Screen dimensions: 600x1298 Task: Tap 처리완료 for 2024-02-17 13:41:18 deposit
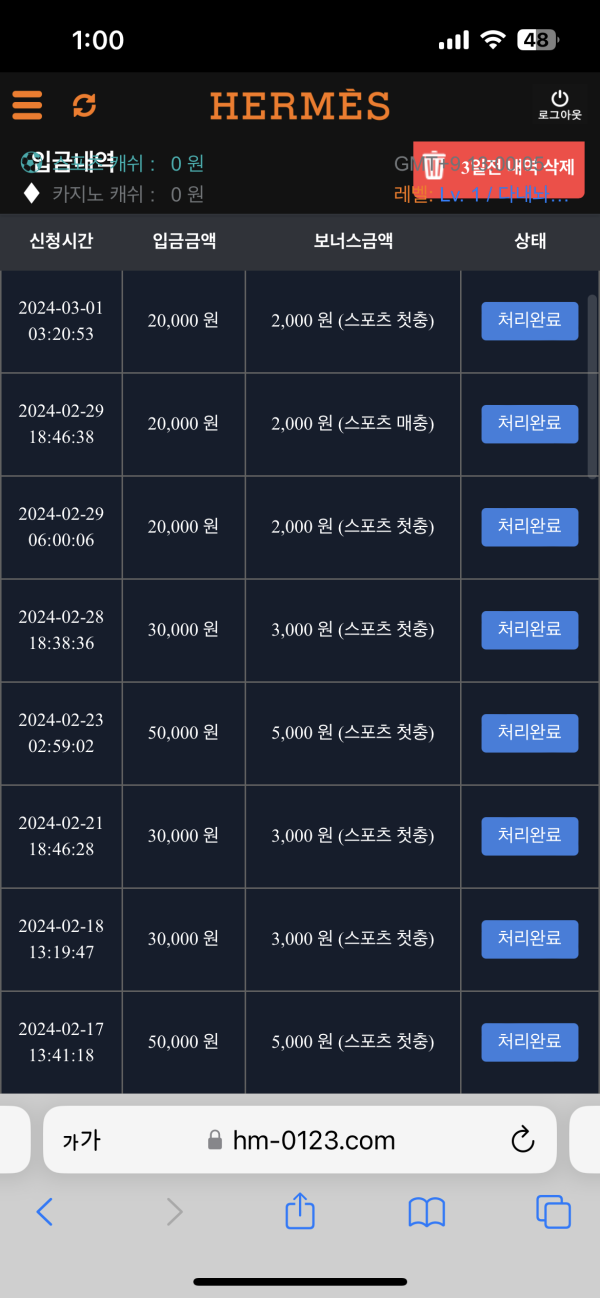click(529, 1042)
